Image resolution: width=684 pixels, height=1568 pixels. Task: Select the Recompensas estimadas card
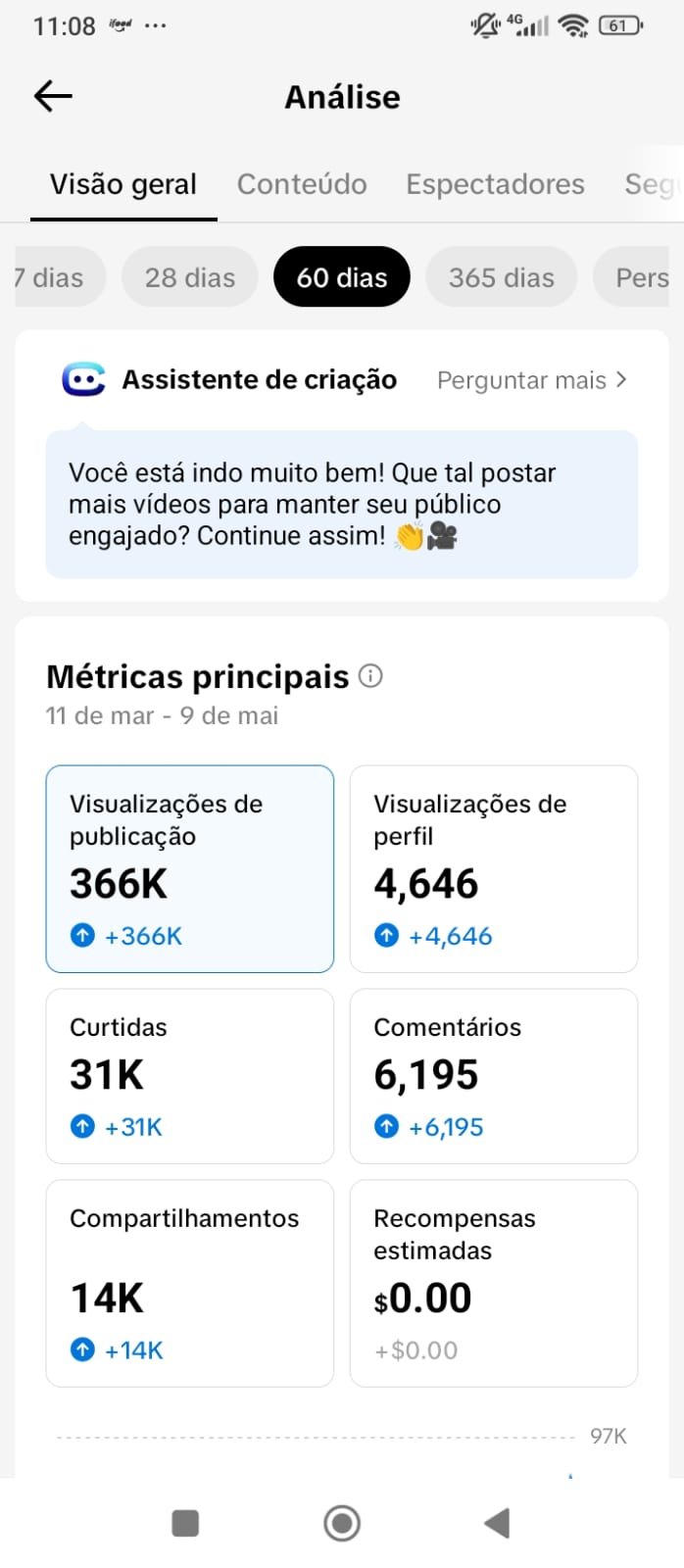point(494,1284)
